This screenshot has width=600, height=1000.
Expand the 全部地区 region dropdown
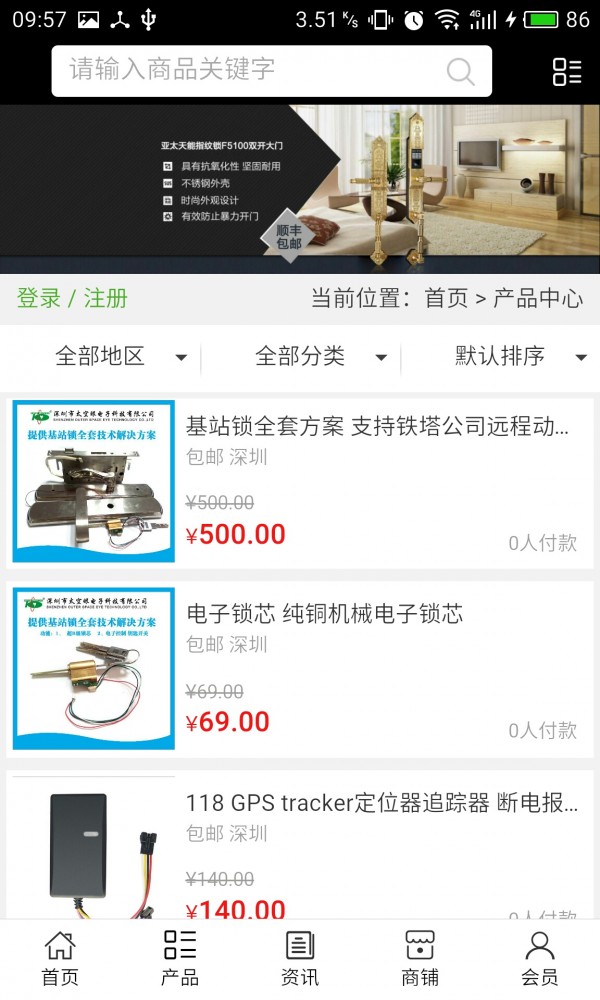click(x=120, y=357)
